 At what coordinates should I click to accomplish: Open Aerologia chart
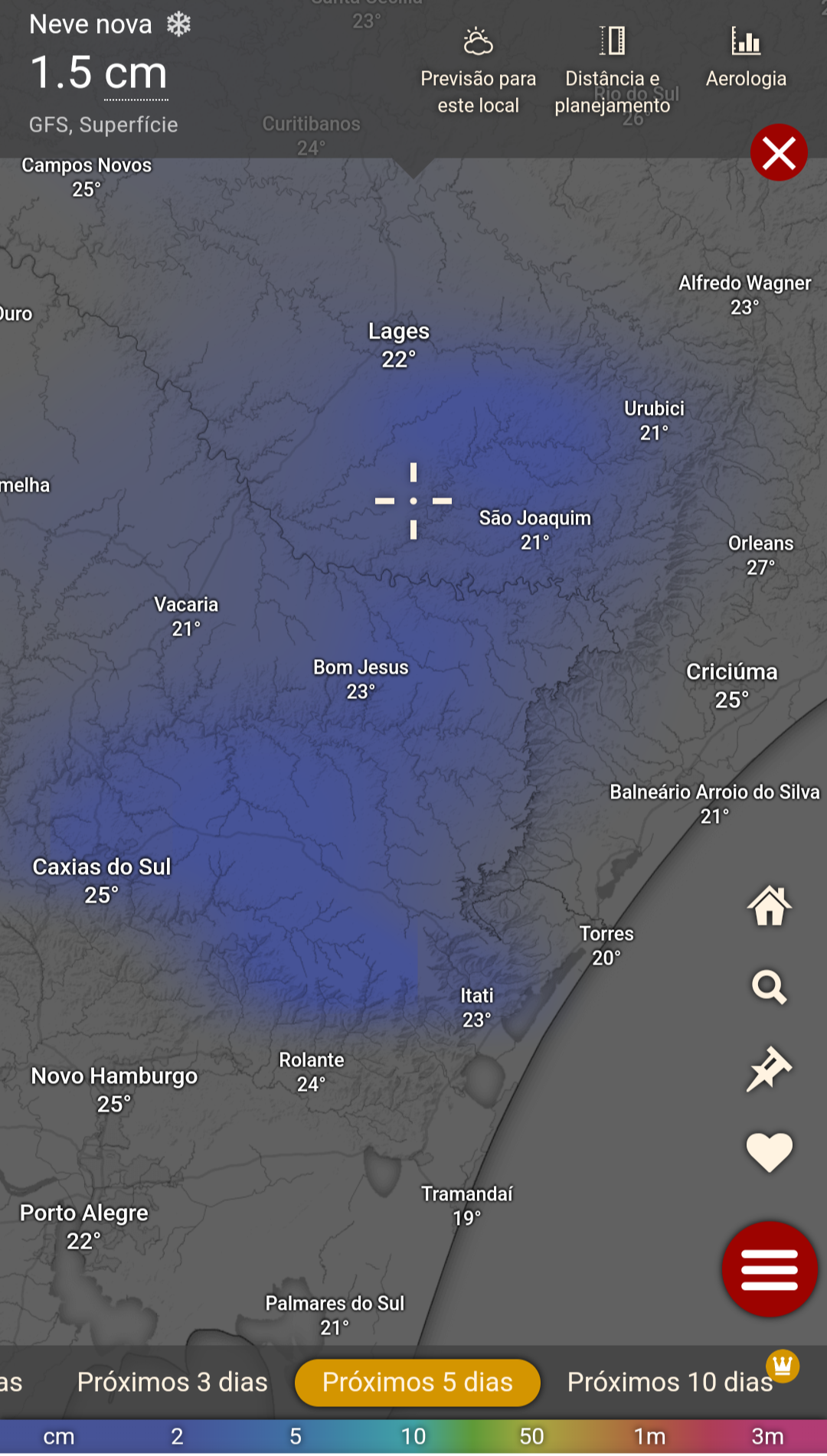(x=746, y=59)
